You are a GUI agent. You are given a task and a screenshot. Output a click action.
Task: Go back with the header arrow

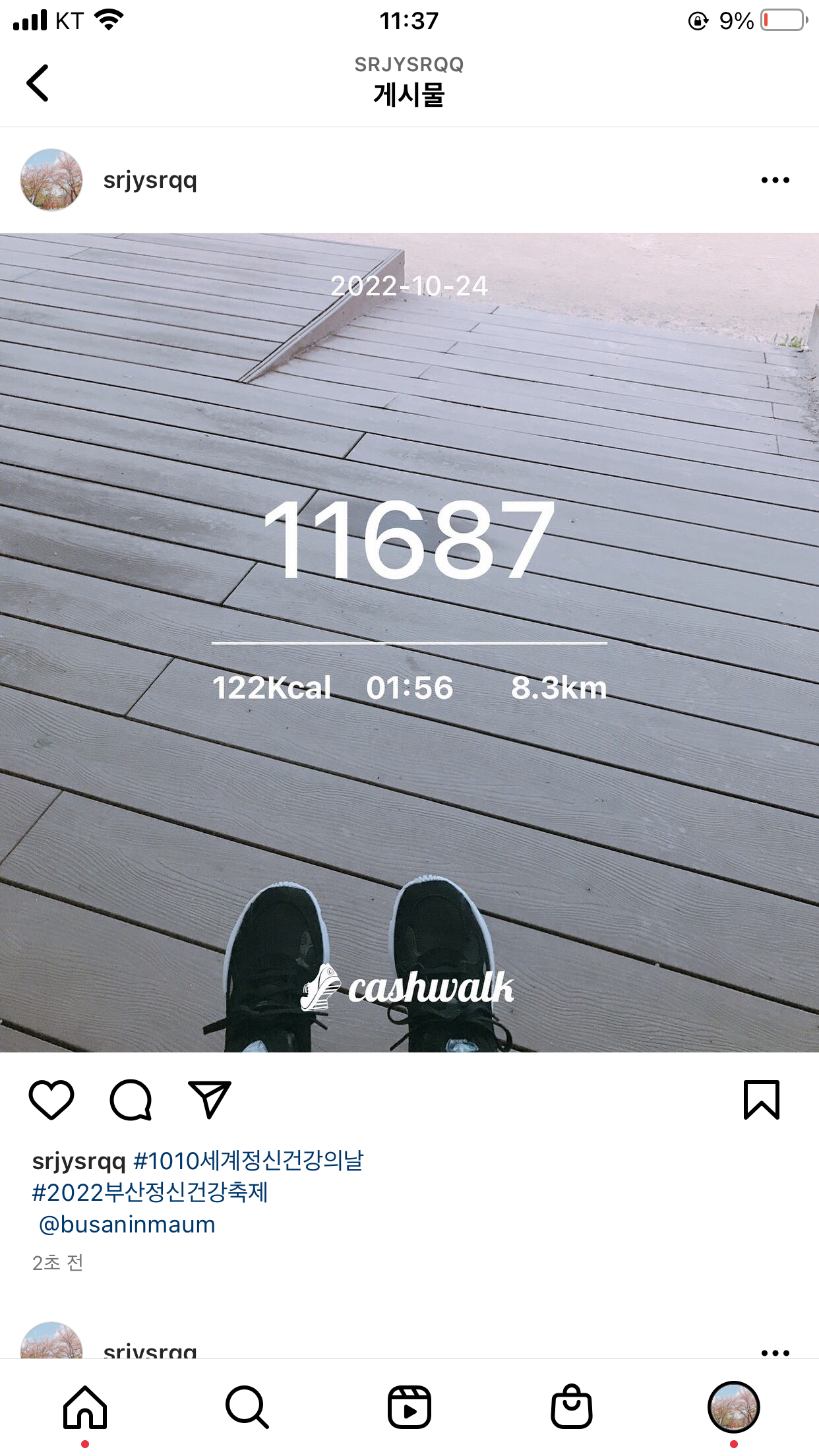point(38,82)
